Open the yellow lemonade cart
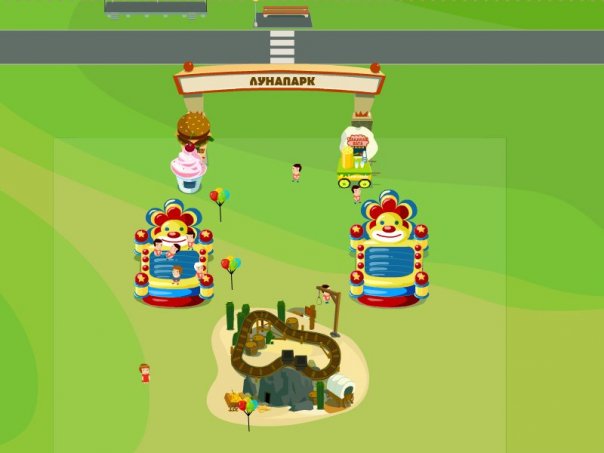 pos(353,160)
